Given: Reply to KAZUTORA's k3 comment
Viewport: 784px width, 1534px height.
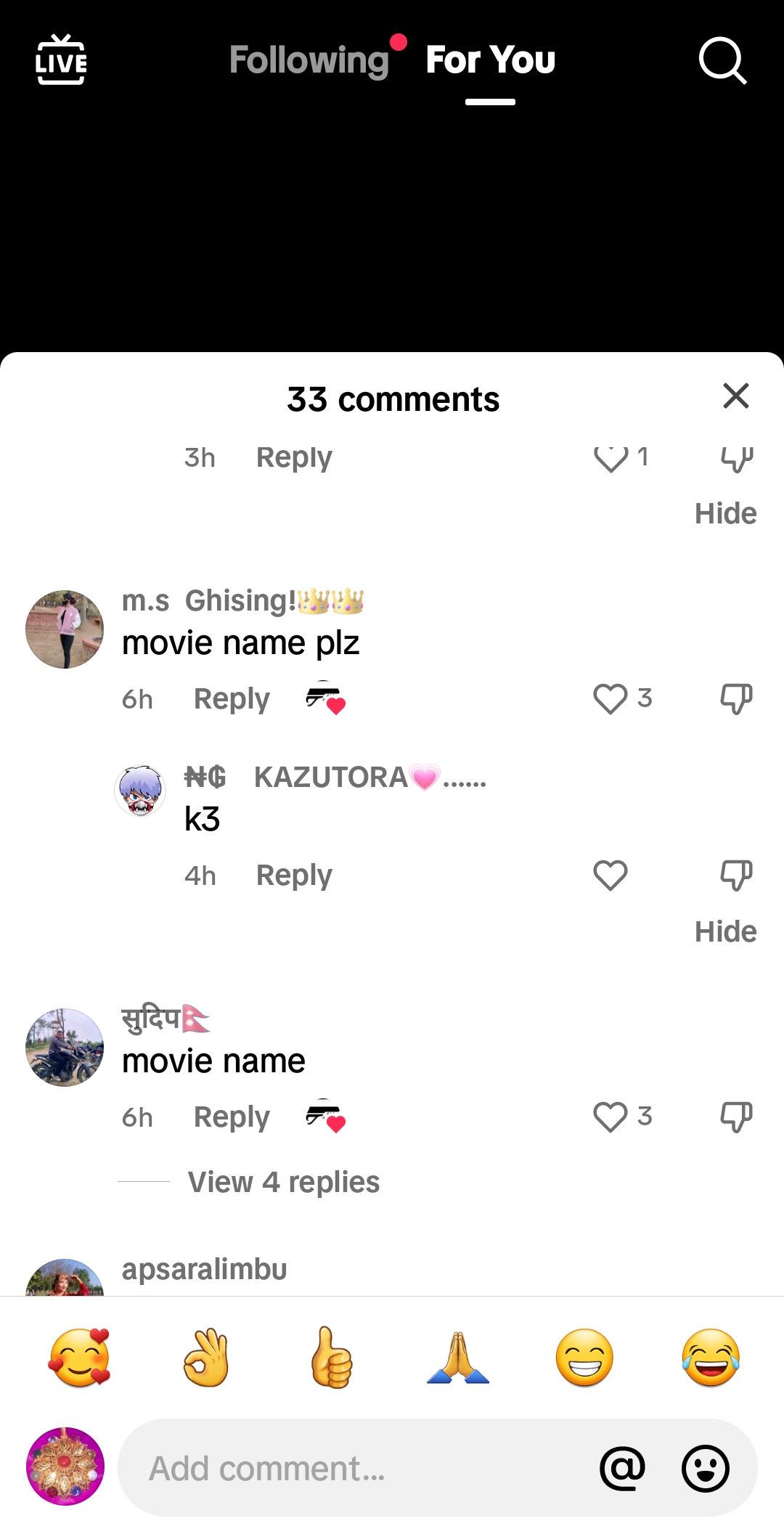Looking at the screenshot, I should click(x=294, y=876).
